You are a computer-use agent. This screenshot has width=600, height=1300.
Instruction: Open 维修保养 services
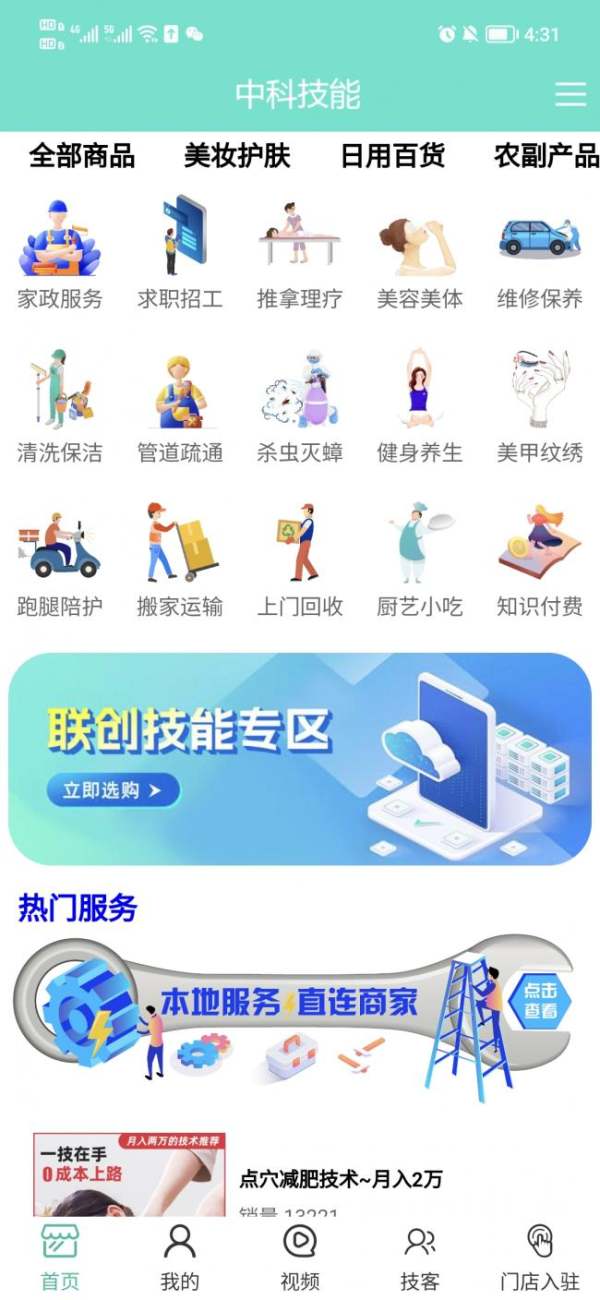(x=540, y=255)
